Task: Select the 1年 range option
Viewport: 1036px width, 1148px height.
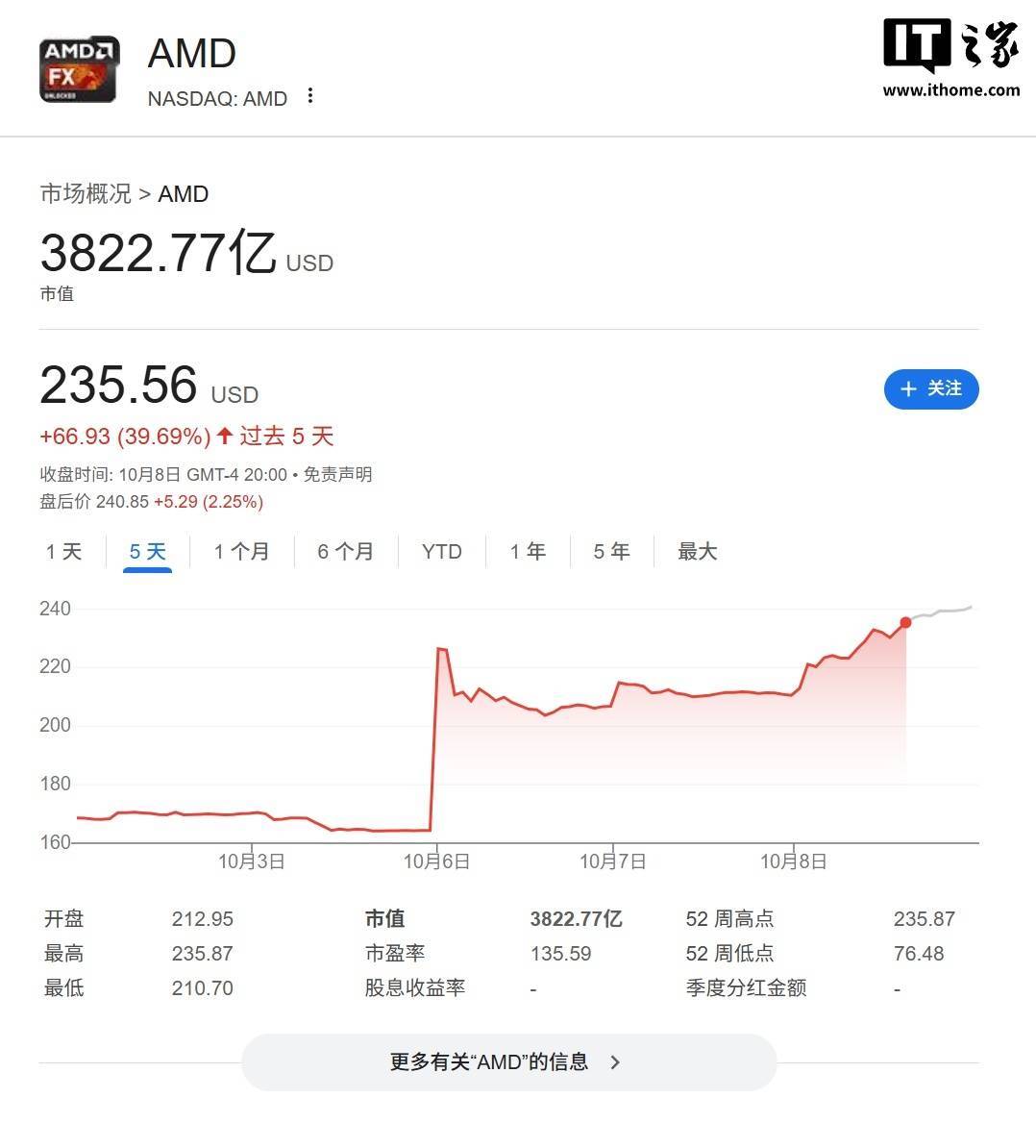Action: coord(527,551)
